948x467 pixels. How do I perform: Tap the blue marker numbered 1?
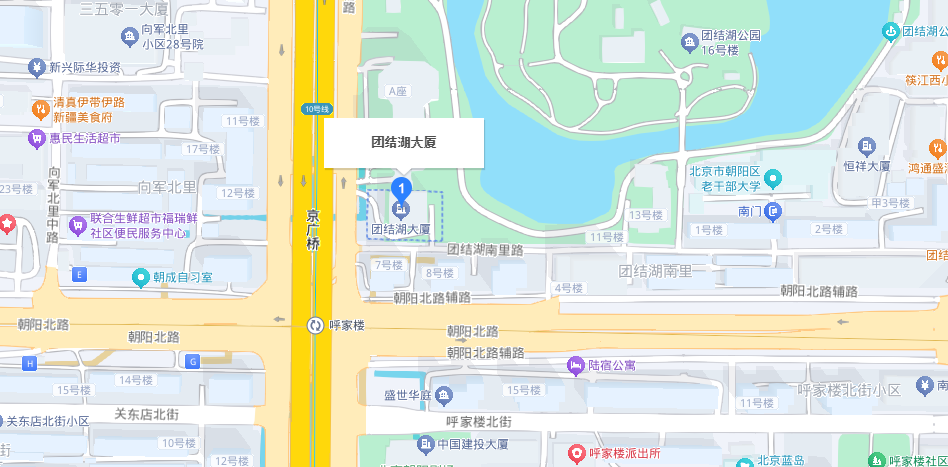(x=401, y=187)
